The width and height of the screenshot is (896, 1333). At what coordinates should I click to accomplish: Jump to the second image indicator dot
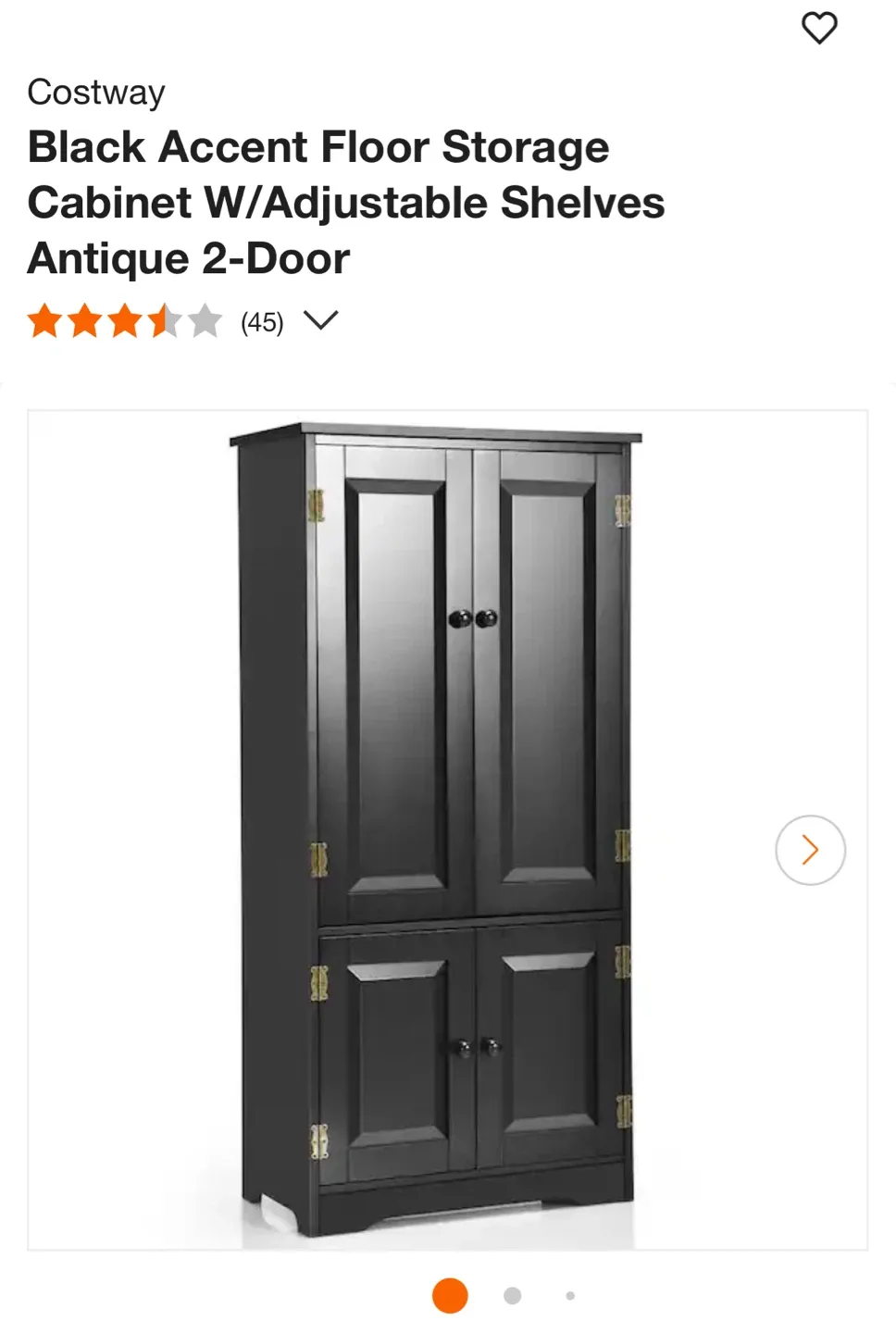click(x=512, y=1296)
